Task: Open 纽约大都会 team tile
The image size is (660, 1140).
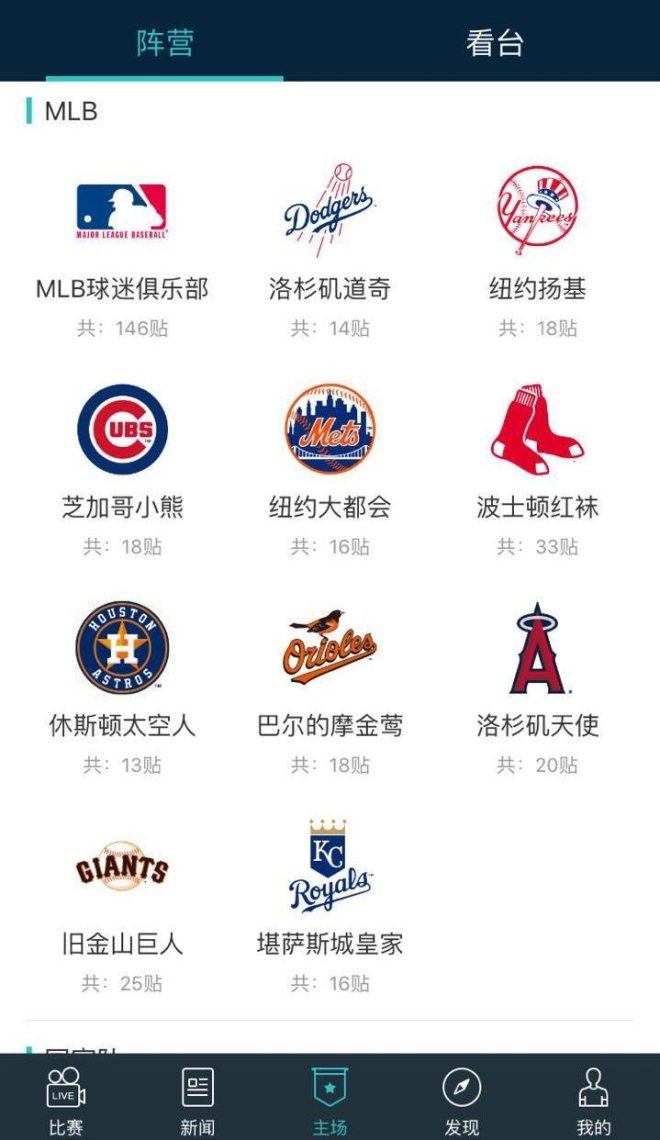Action: pyautogui.click(x=330, y=470)
